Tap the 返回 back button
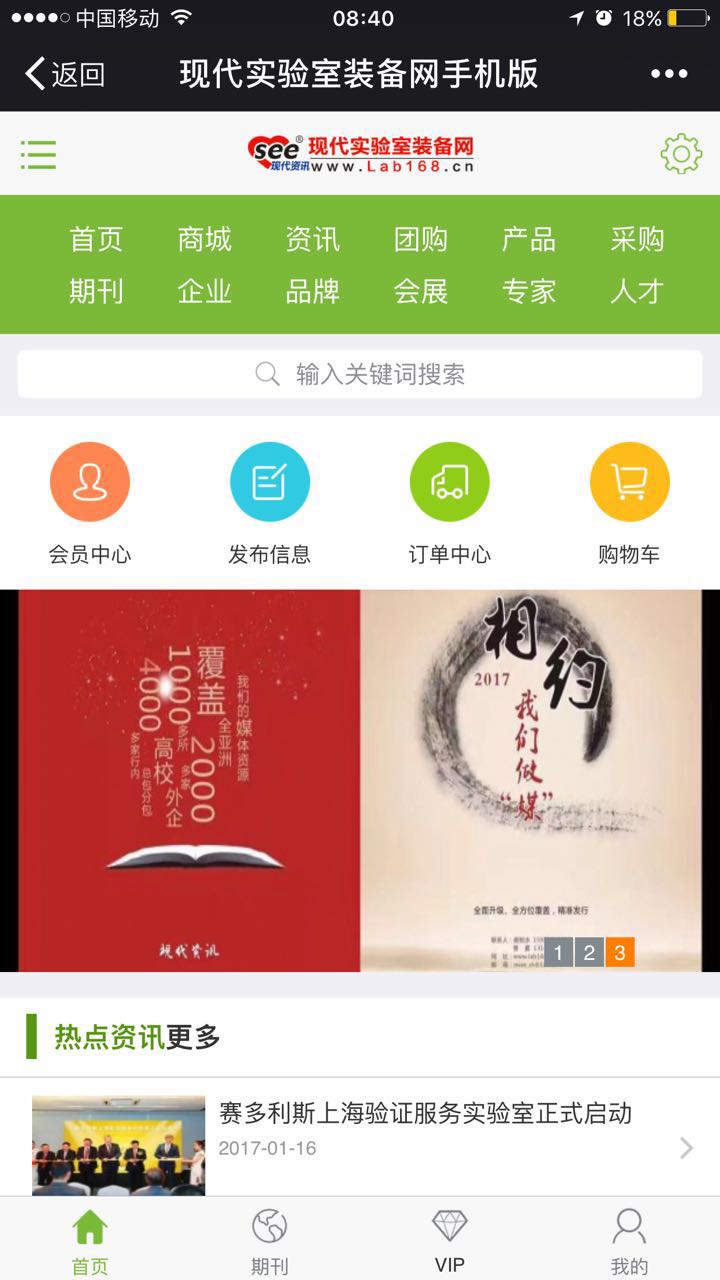 click(65, 74)
